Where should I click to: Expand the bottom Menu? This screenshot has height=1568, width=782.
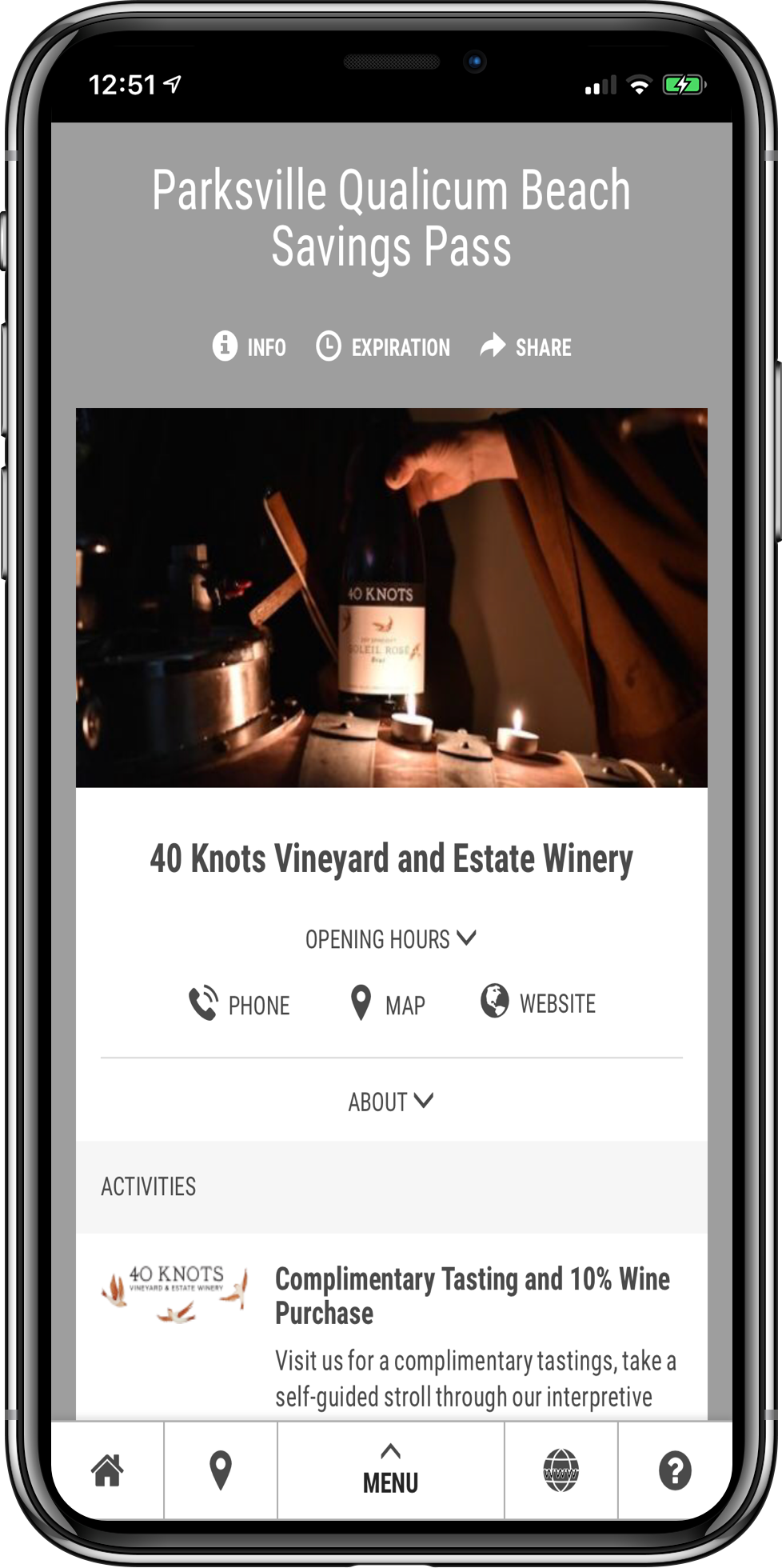(x=391, y=1470)
